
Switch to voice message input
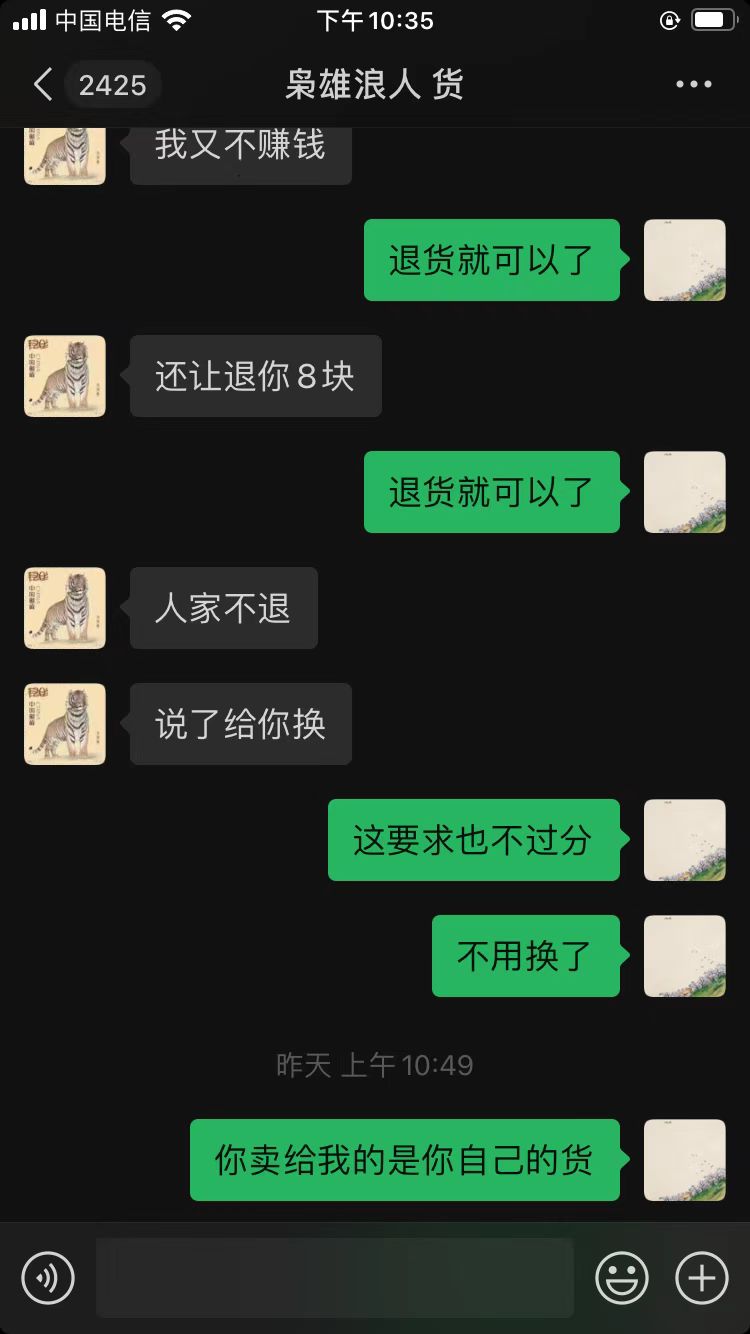click(x=48, y=1278)
